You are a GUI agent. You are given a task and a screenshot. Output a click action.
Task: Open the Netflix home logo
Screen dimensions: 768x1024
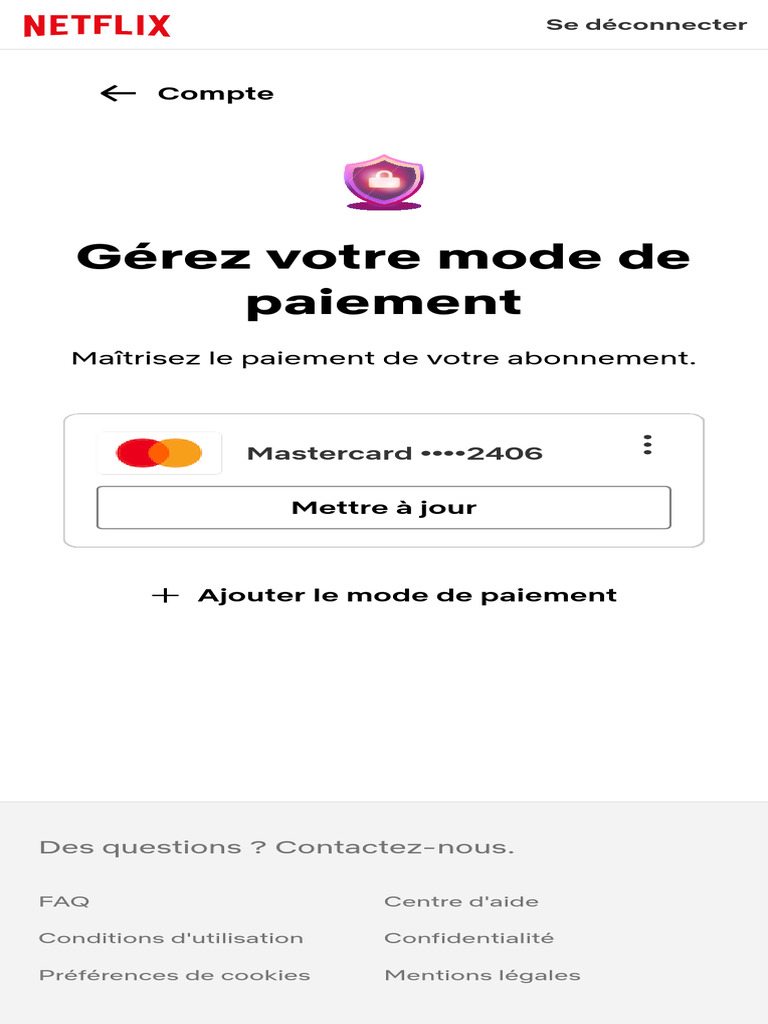97,25
